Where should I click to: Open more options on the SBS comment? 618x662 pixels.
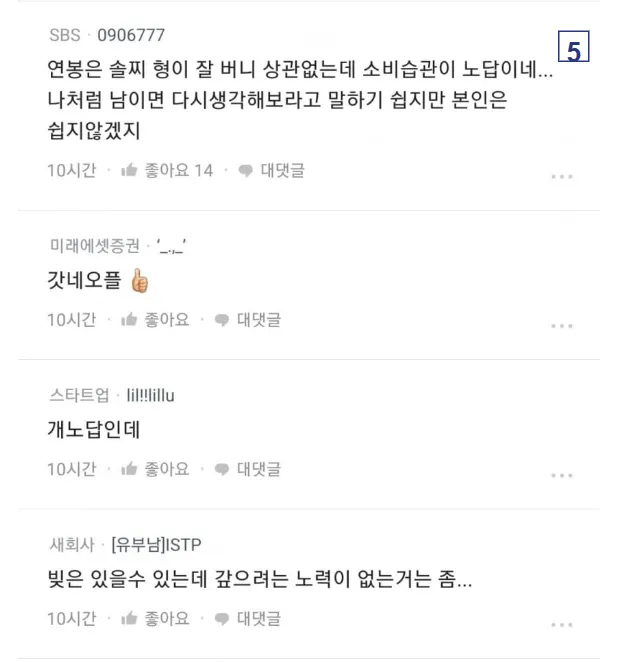(562, 177)
